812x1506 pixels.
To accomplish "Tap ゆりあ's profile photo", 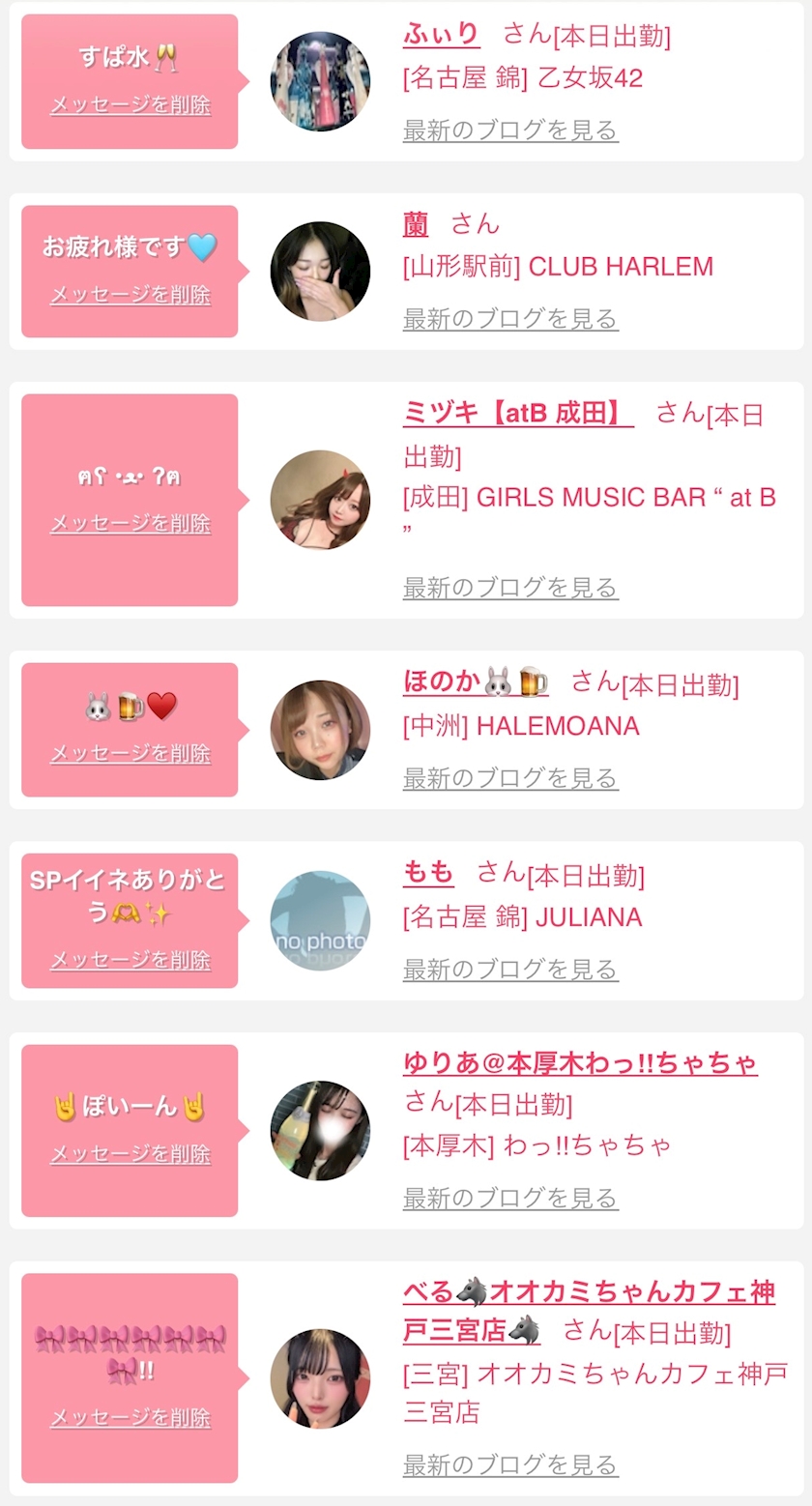I will (x=320, y=1131).
